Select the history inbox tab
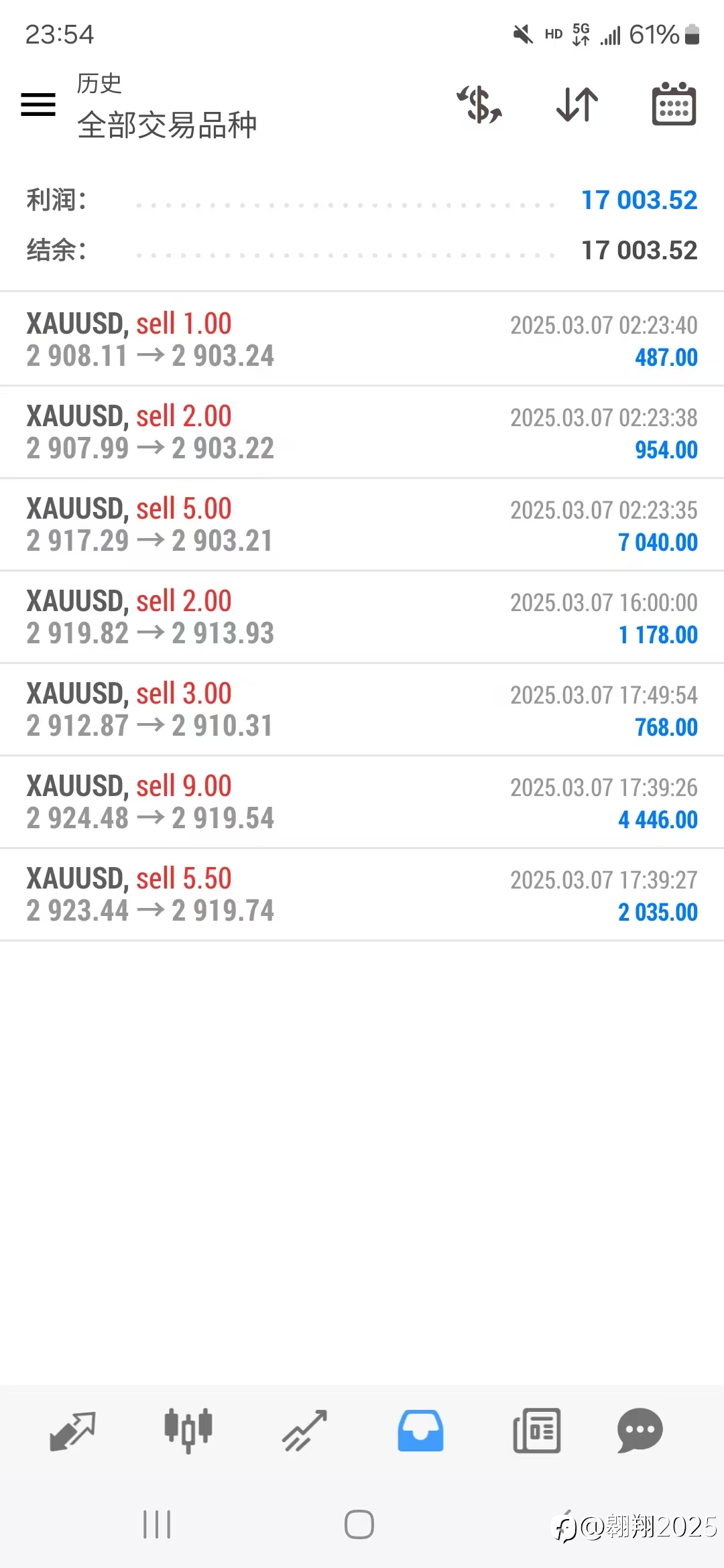This screenshot has width=724, height=1568. 420,1431
